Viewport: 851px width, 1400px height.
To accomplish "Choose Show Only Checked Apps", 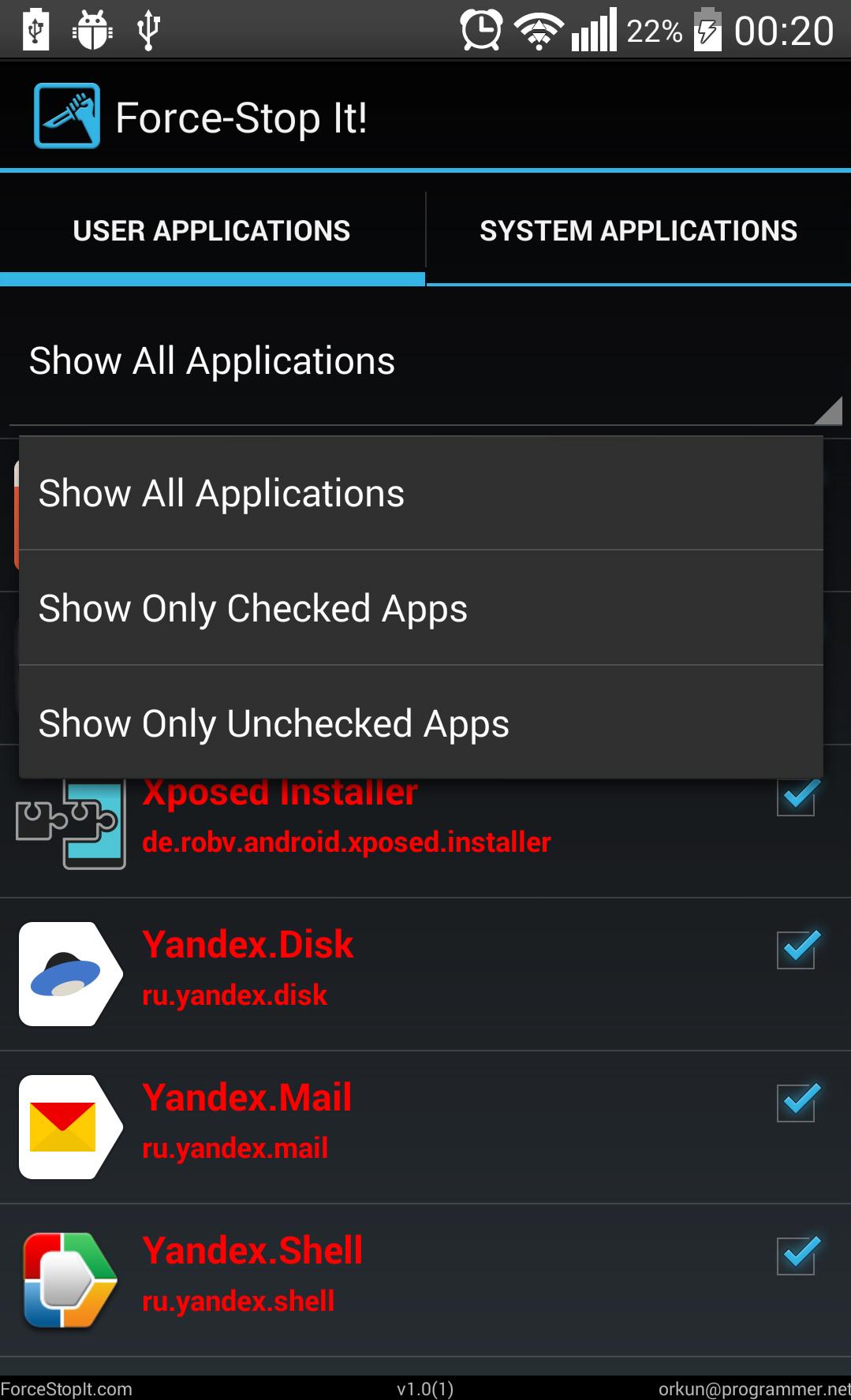I will click(420, 608).
